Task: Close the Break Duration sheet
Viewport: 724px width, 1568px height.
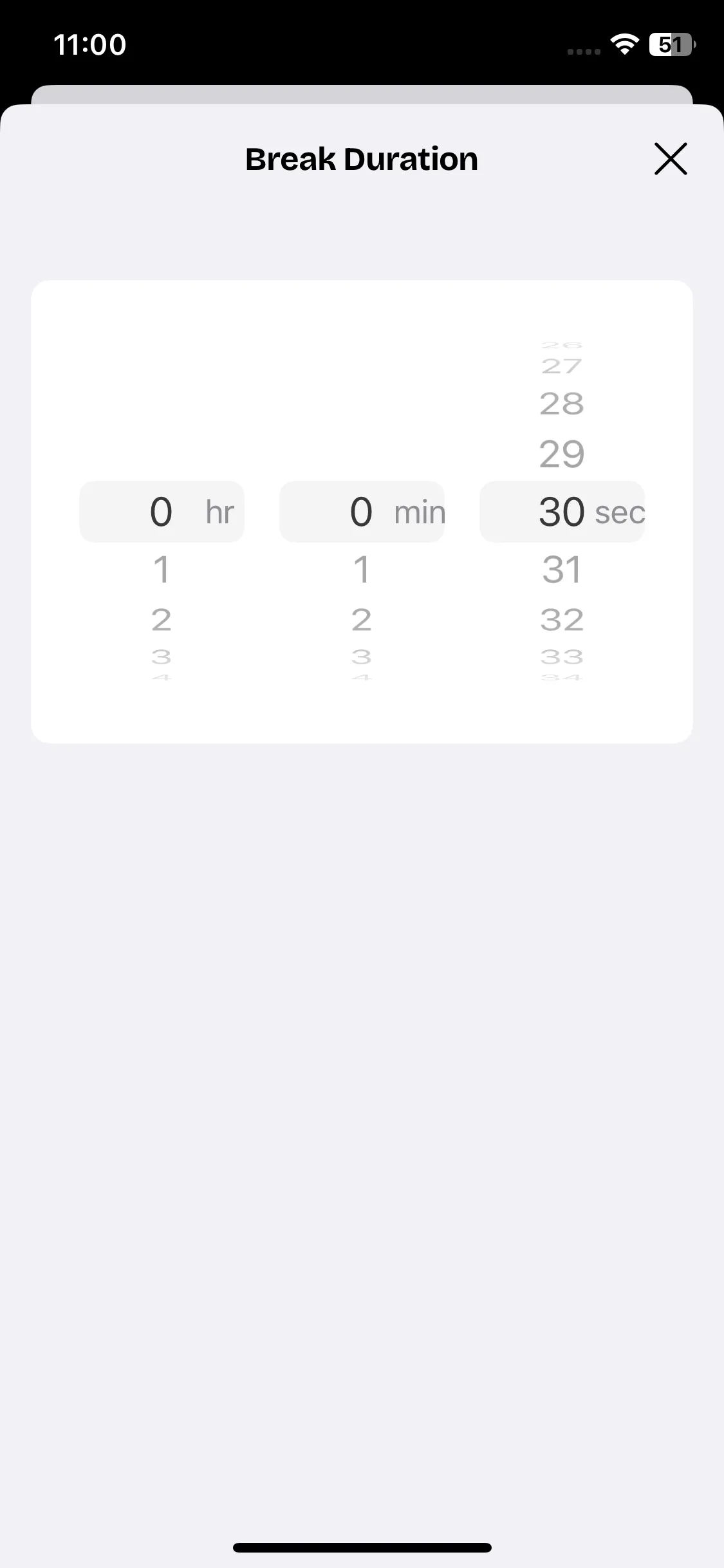Action: click(x=671, y=159)
